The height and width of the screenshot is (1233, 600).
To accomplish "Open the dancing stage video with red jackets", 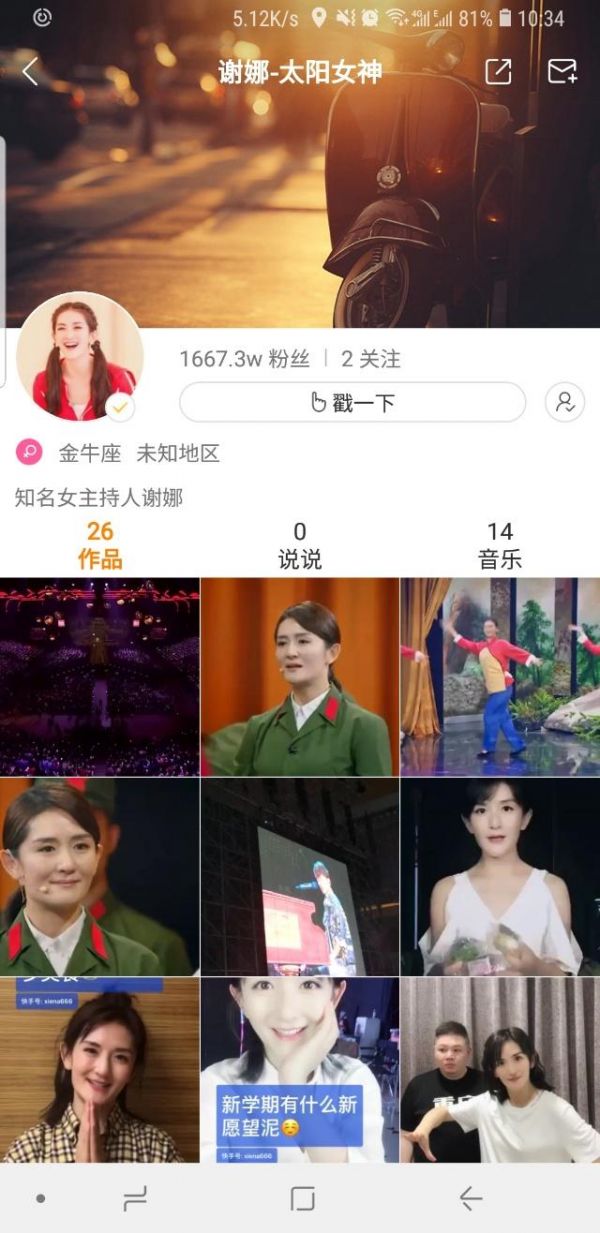I will pyautogui.click(x=500, y=677).
